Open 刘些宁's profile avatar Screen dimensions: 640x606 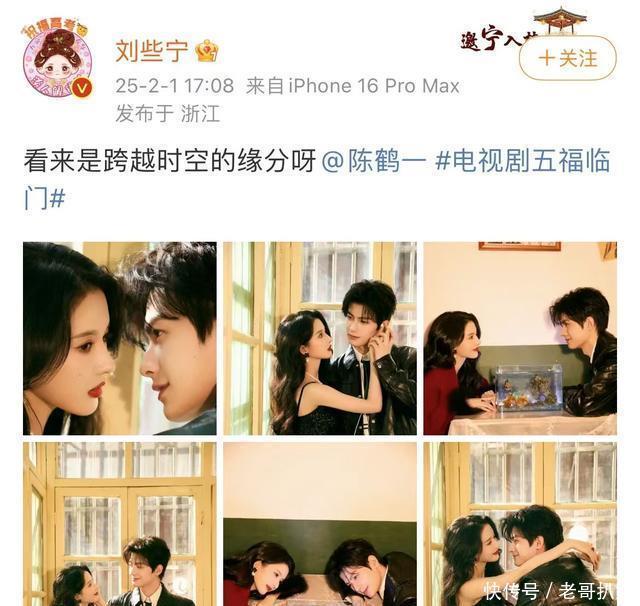(57, 62)
